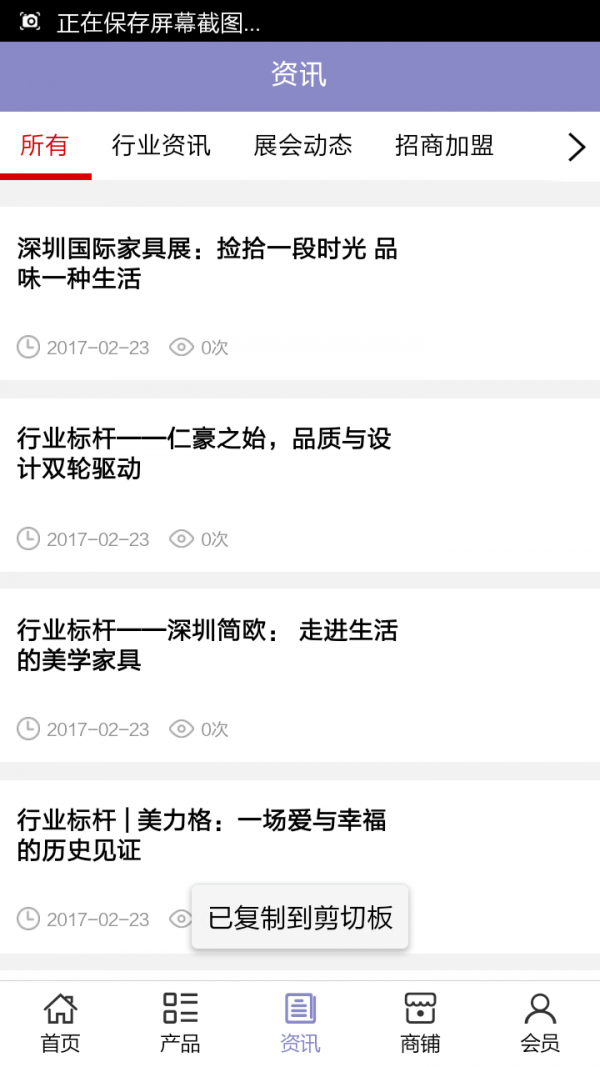View the 美力格 article
Image resolution: width=600 pixels, height=1067 pixels.
[x=202, y=836]
